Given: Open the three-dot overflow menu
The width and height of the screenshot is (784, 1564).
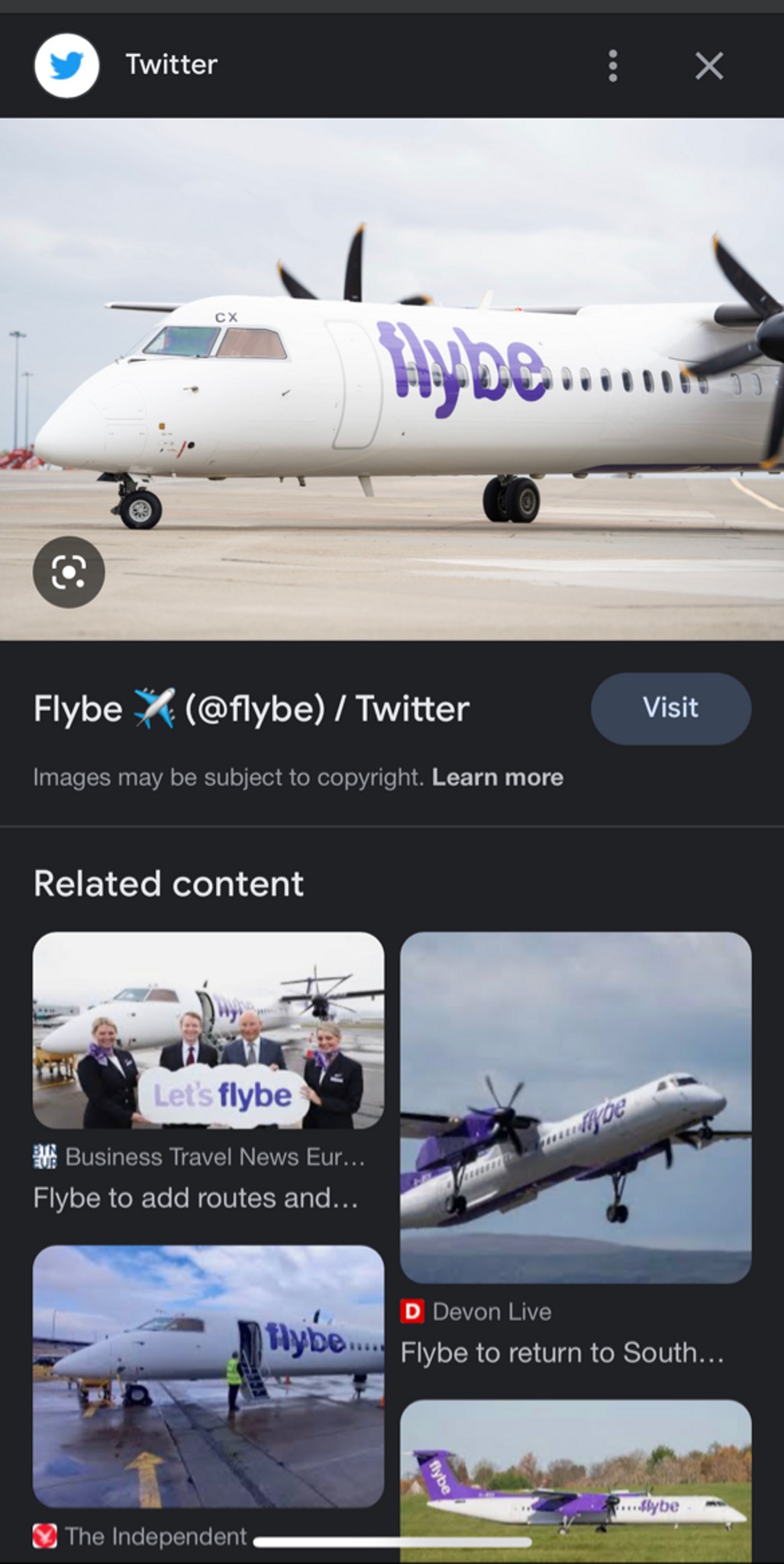Looking at the screenshot, I should [x=613, y=66].
